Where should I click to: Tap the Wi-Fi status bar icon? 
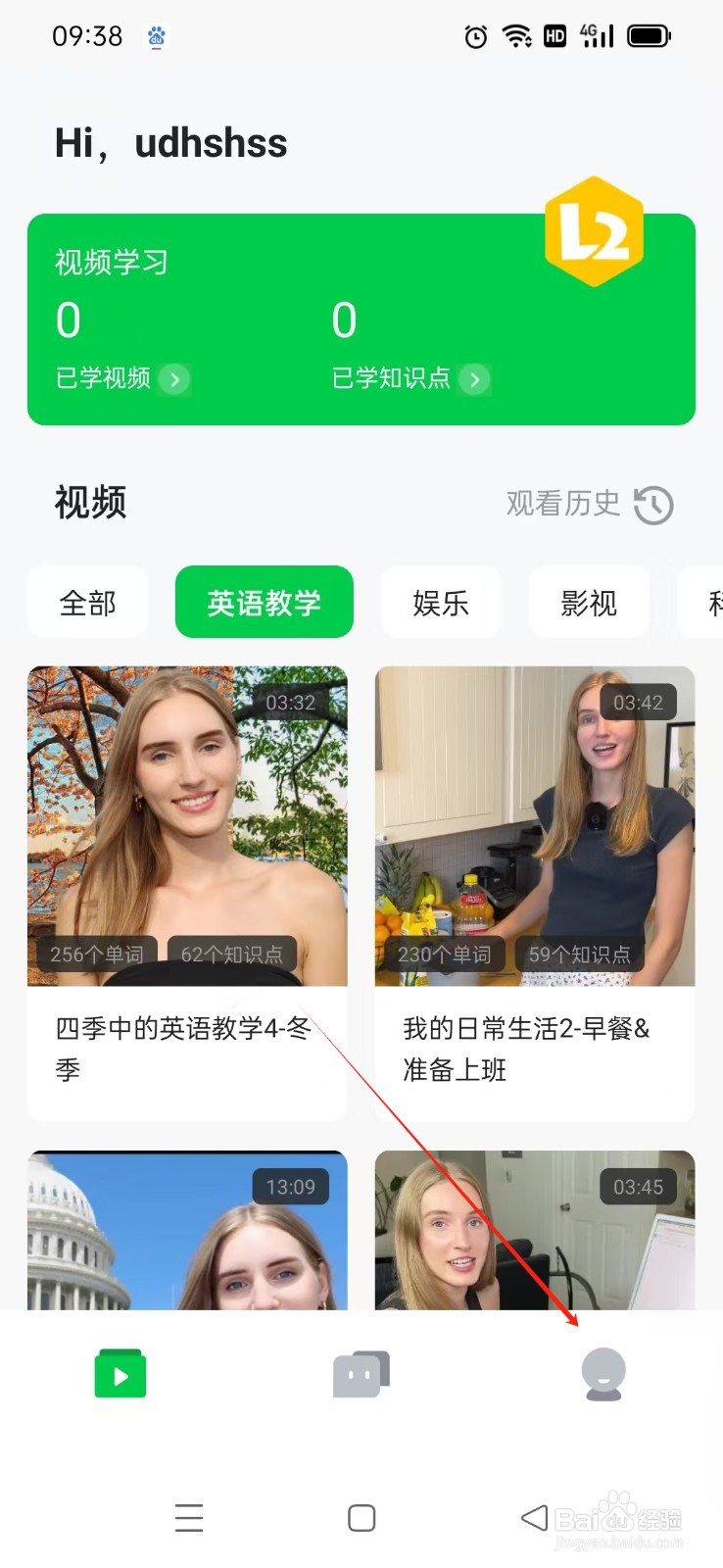point(516,35)
